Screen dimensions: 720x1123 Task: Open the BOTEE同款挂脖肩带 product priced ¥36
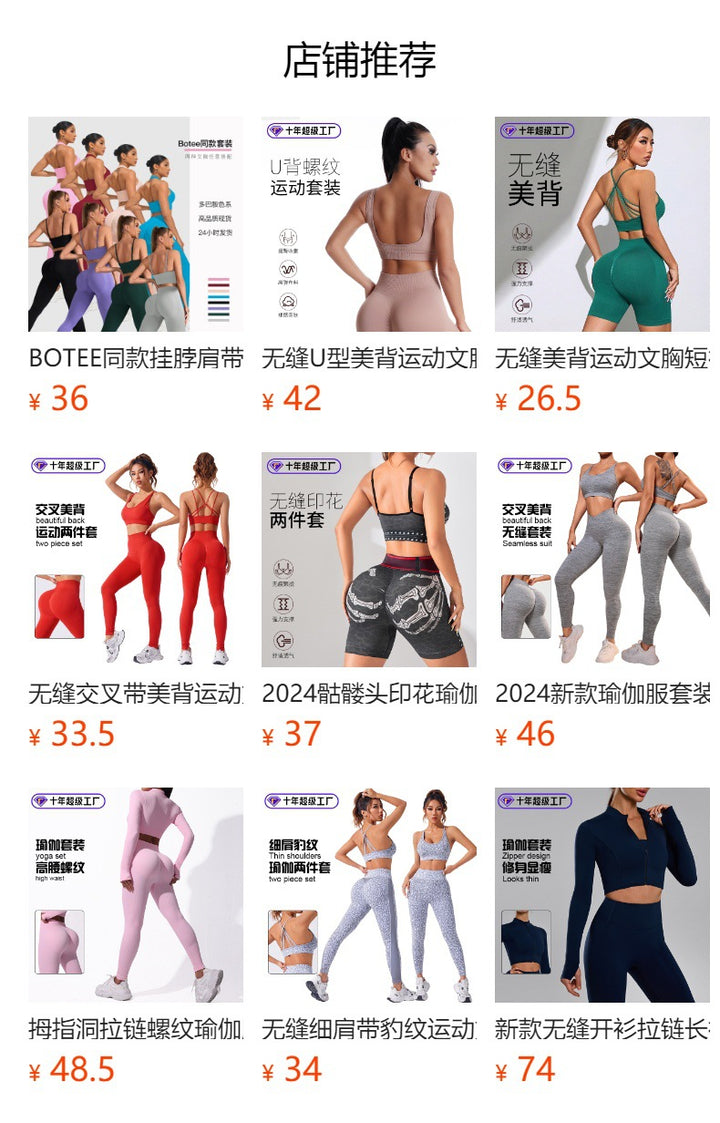click(135, 225)
